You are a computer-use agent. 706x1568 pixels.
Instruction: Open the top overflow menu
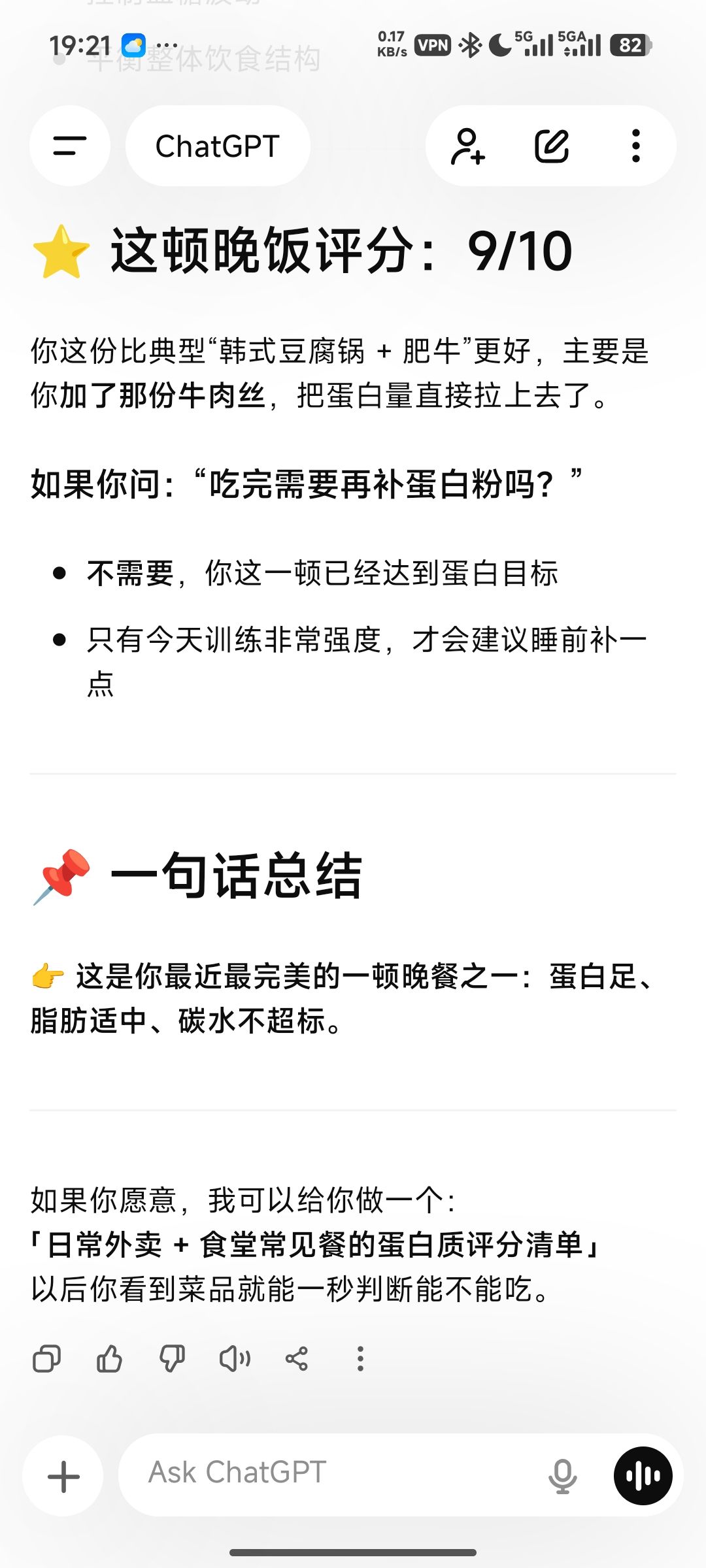[635, 146]
